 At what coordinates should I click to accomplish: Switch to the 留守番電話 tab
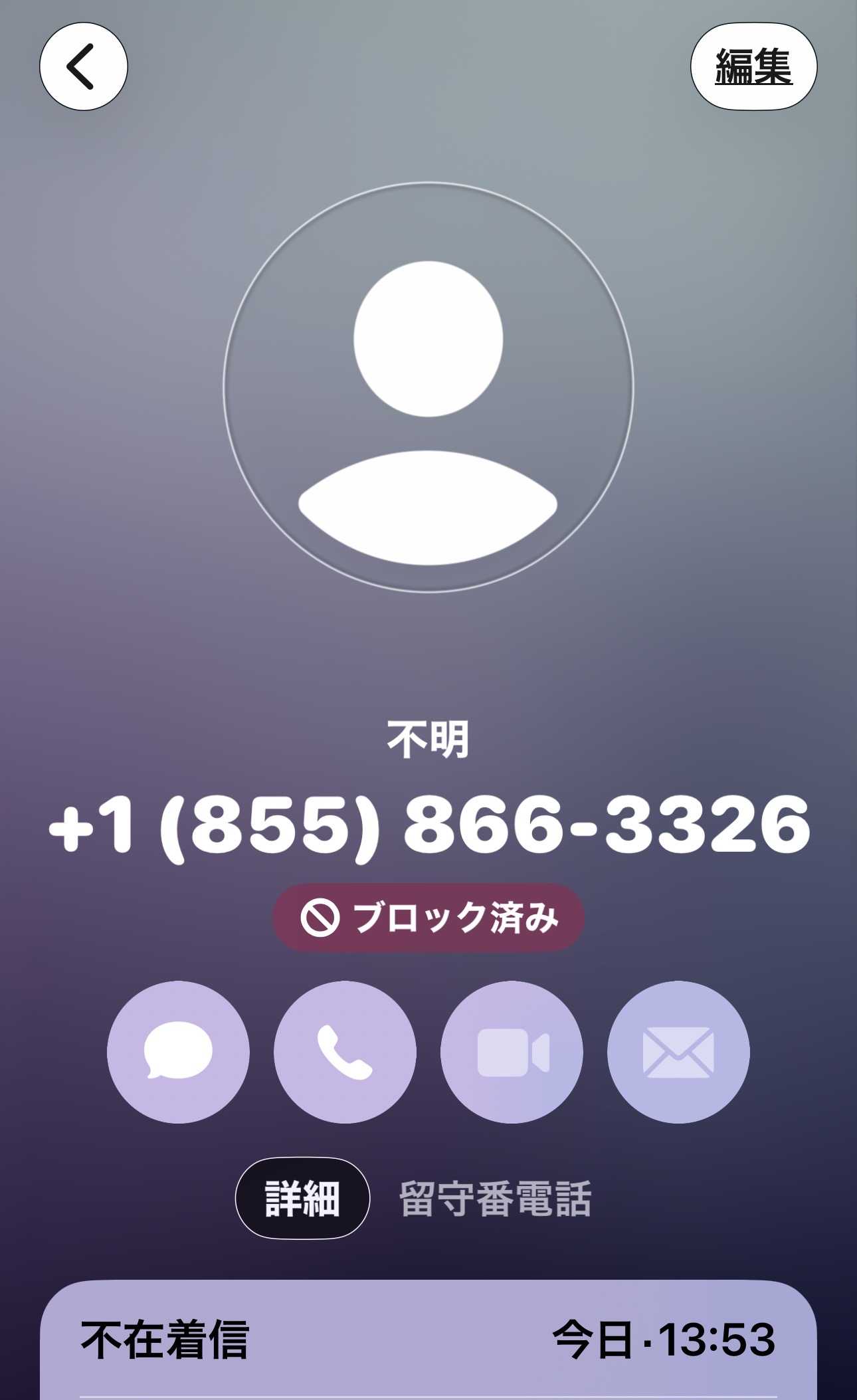(495, 1198)
